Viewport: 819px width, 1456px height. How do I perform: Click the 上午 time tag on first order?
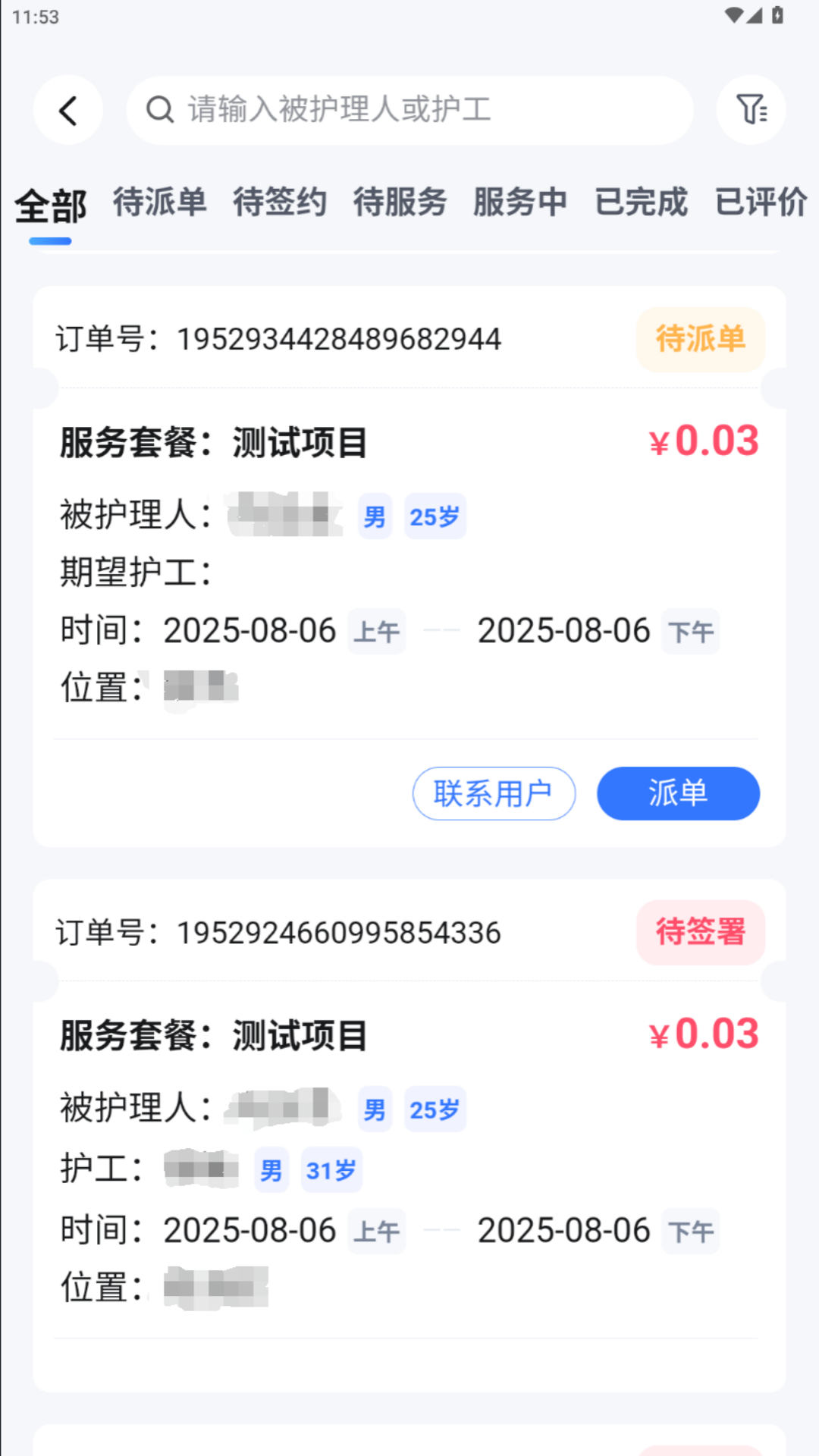(x=376, y=631)
